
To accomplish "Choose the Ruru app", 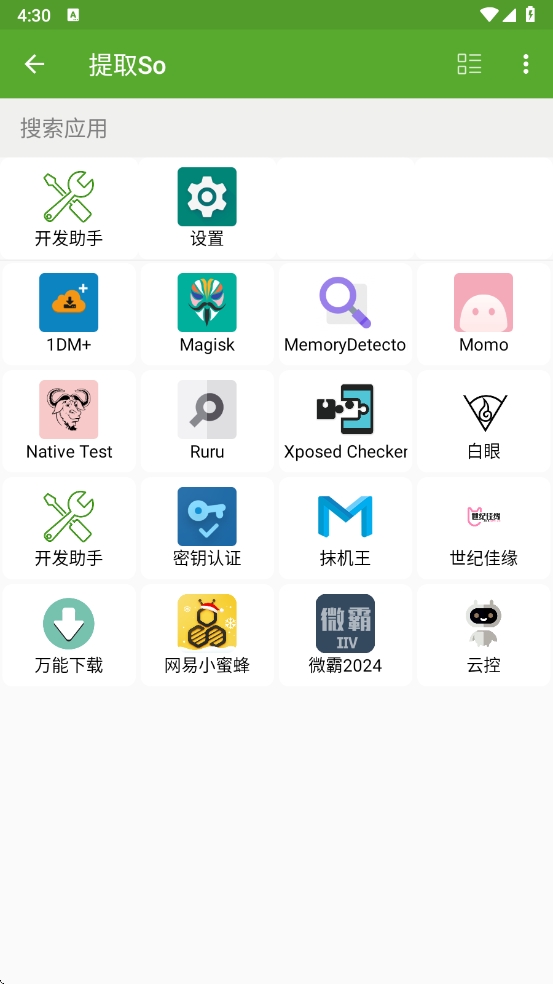I will (x=207, y=420).
